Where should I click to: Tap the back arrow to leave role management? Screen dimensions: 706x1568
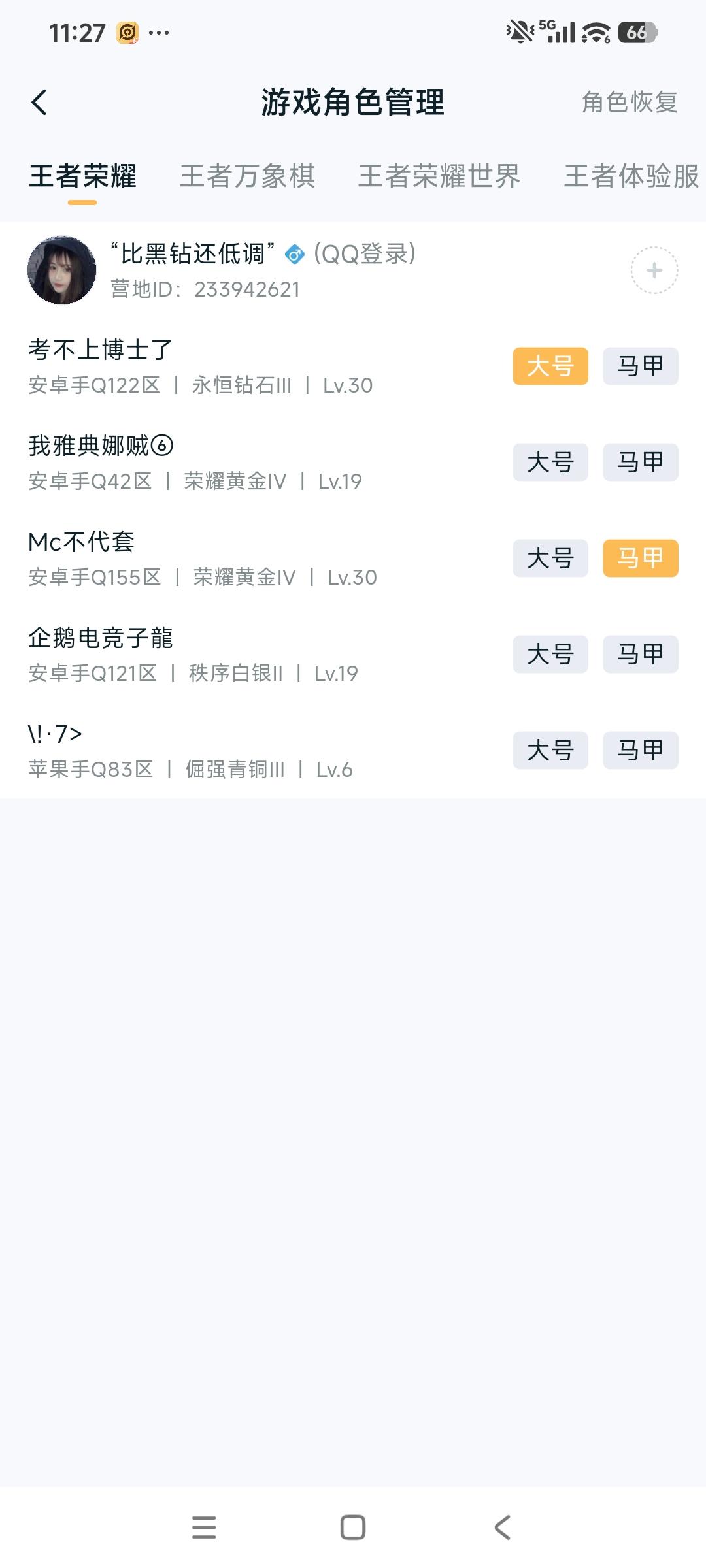click(41, 101)
